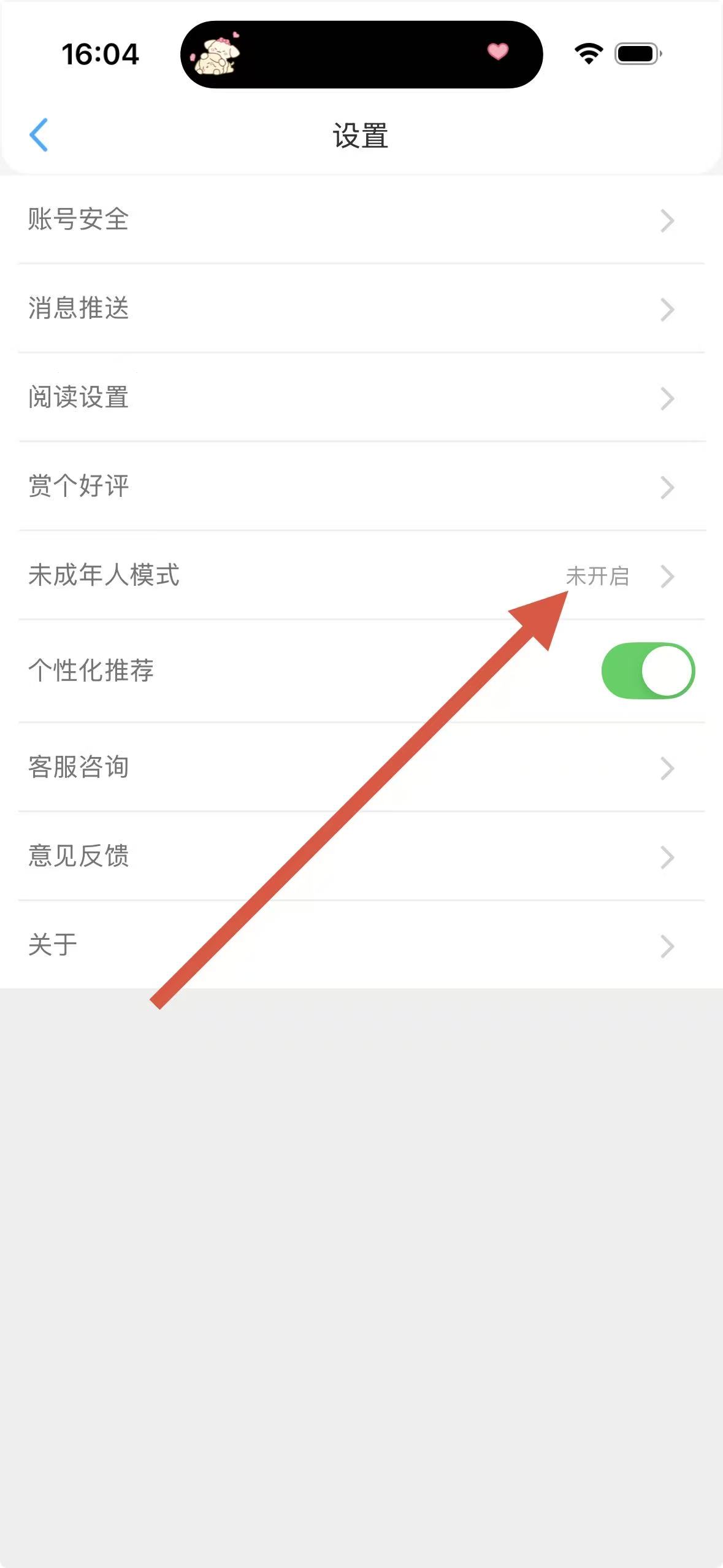Open 意见反馈
This screenshot has height=1568, width=723.
point(361,856)
